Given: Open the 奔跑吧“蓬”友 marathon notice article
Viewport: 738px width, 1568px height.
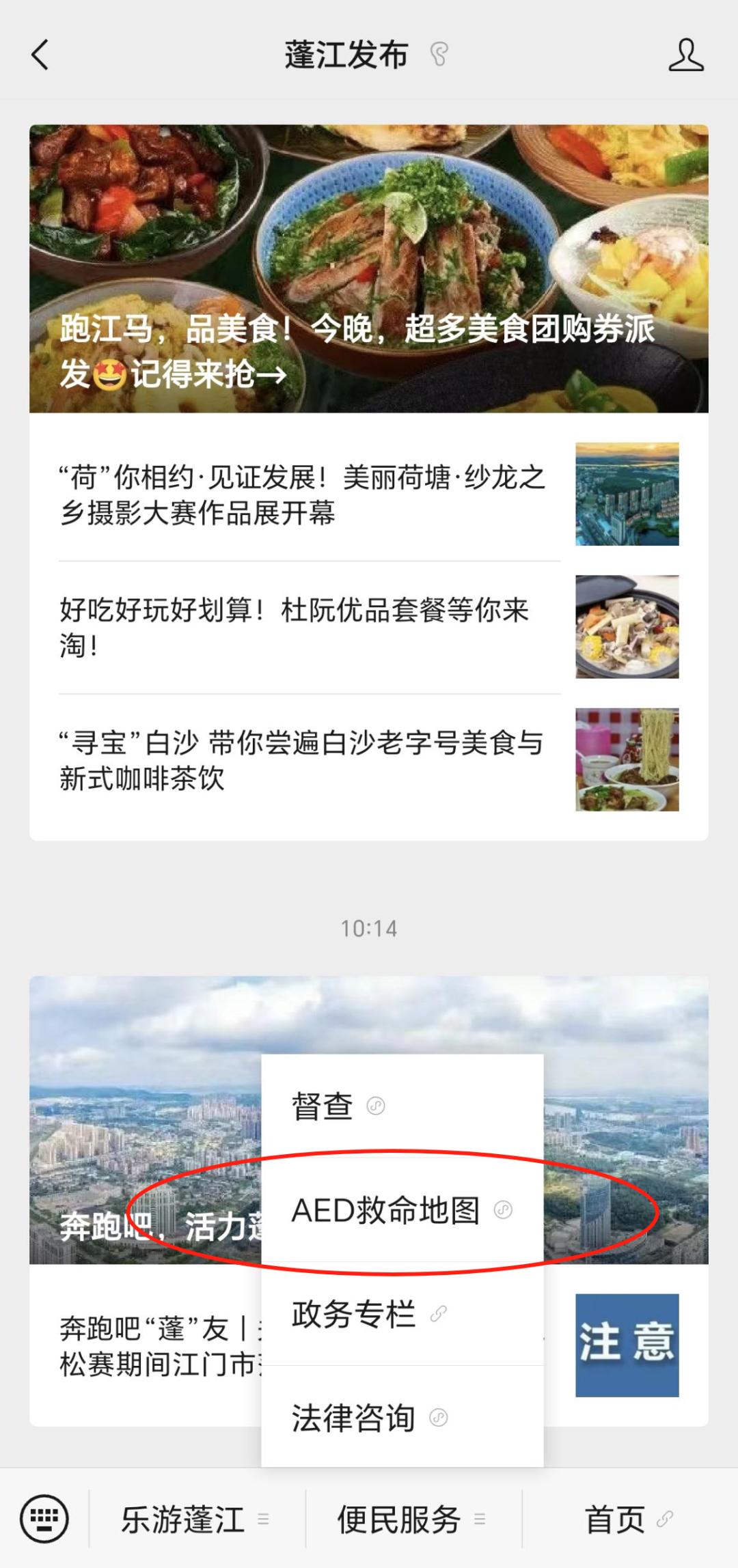Looking at the screenshot, I should pos(157,1347).
